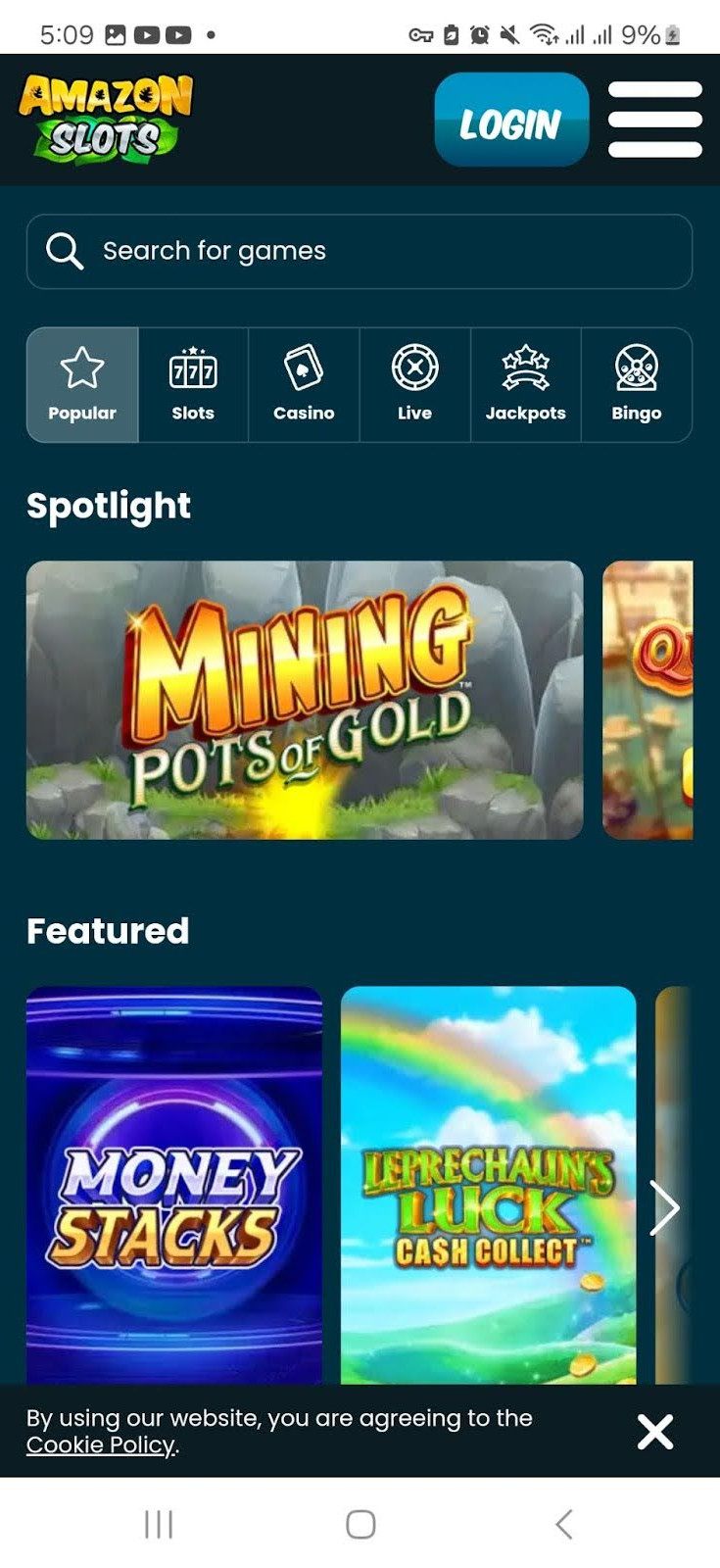Click the search magnifier icon
Screen dimensions: 720x1568
click(64, 251)
